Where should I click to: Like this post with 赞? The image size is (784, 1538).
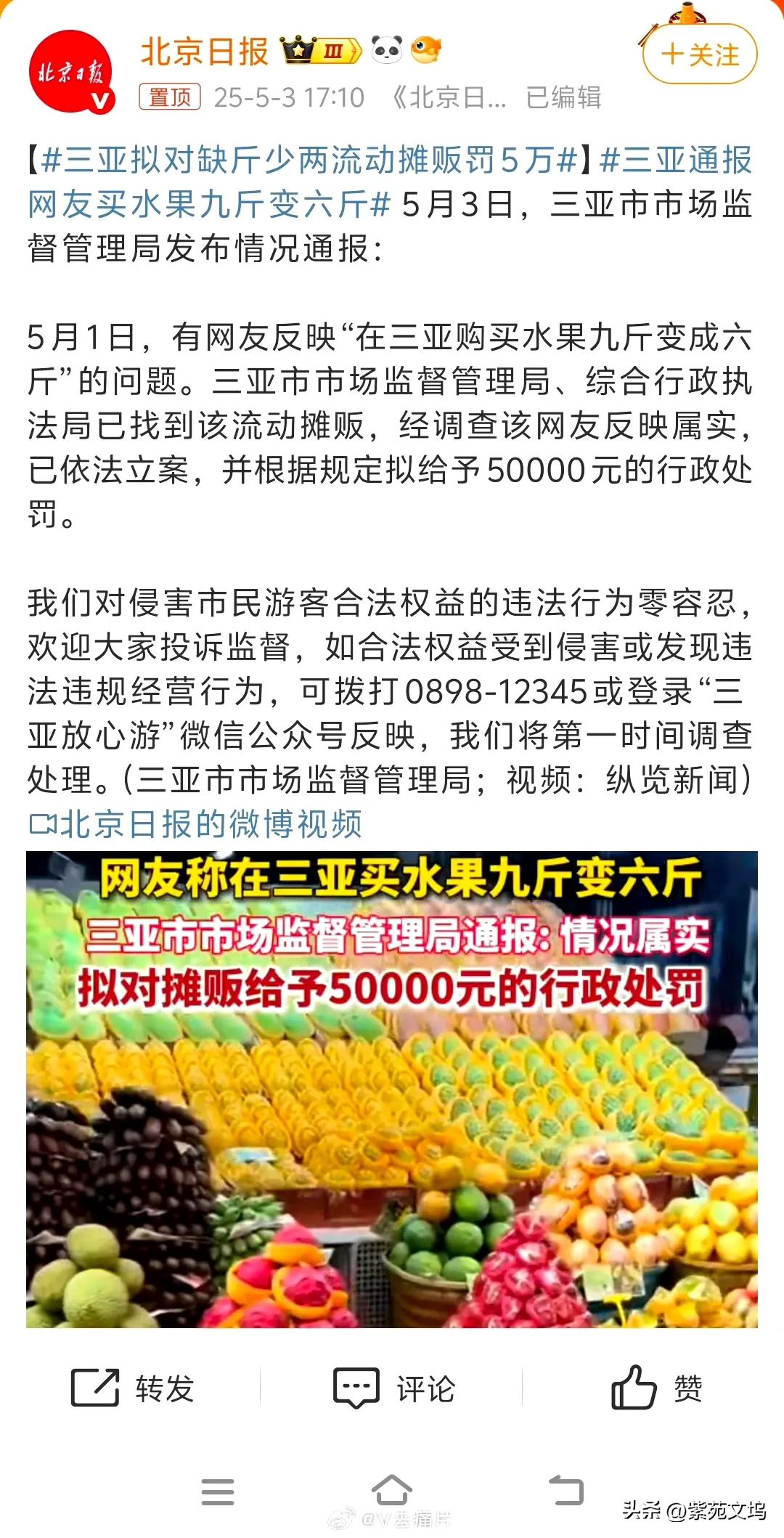(x=656, y=1388)
